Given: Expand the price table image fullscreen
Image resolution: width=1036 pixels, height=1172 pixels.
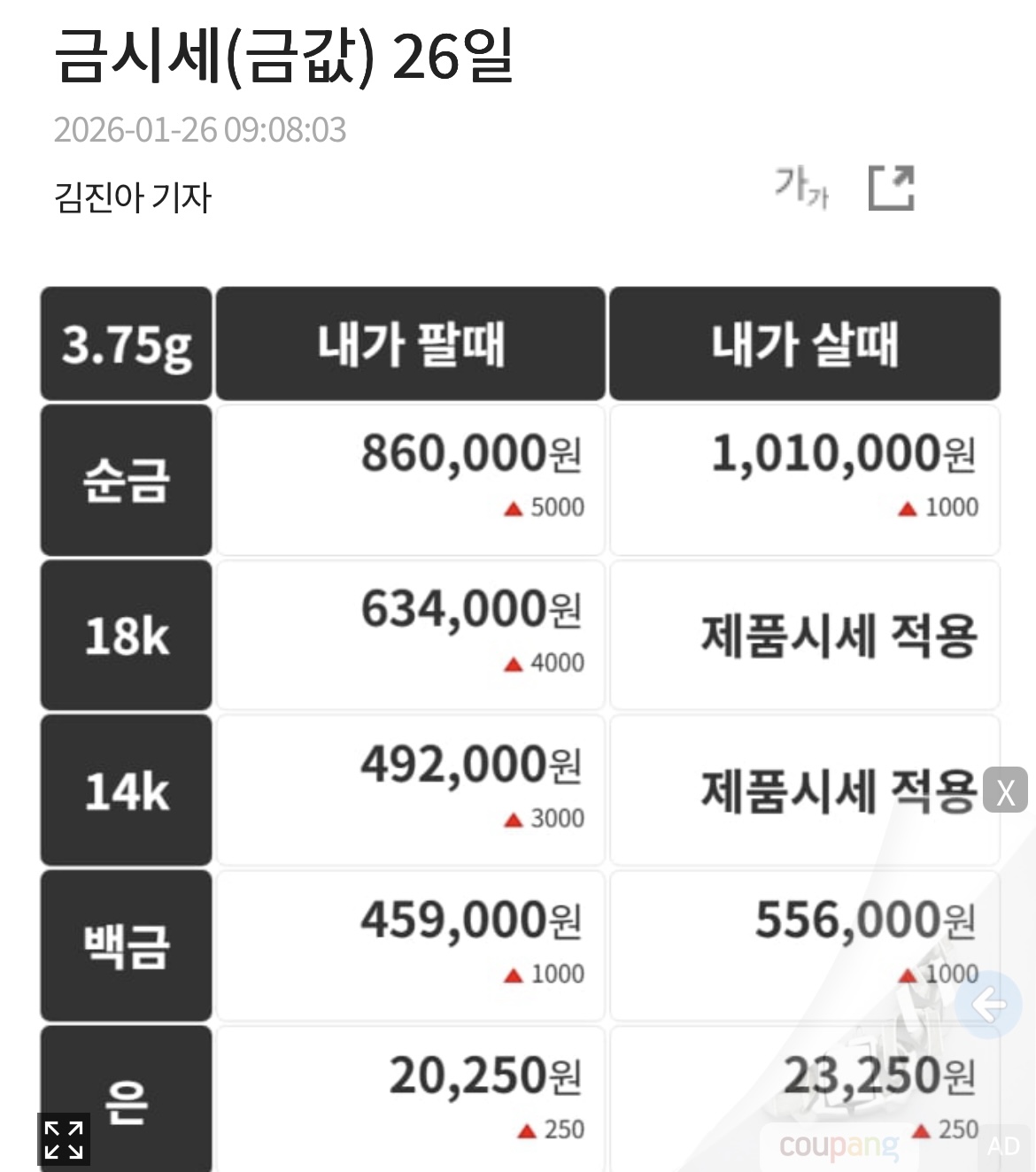Looking at the screenshot, I should click(x=64, y=1138).
